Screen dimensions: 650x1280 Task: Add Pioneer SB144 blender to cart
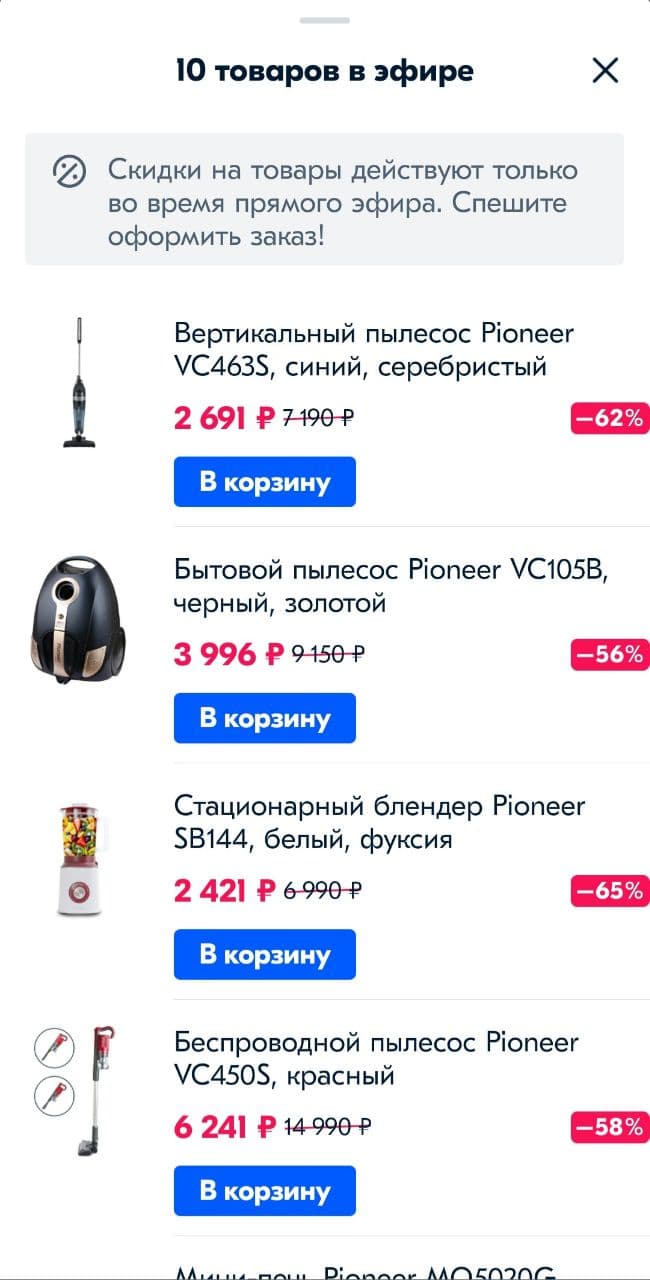[x=264, y=954]
